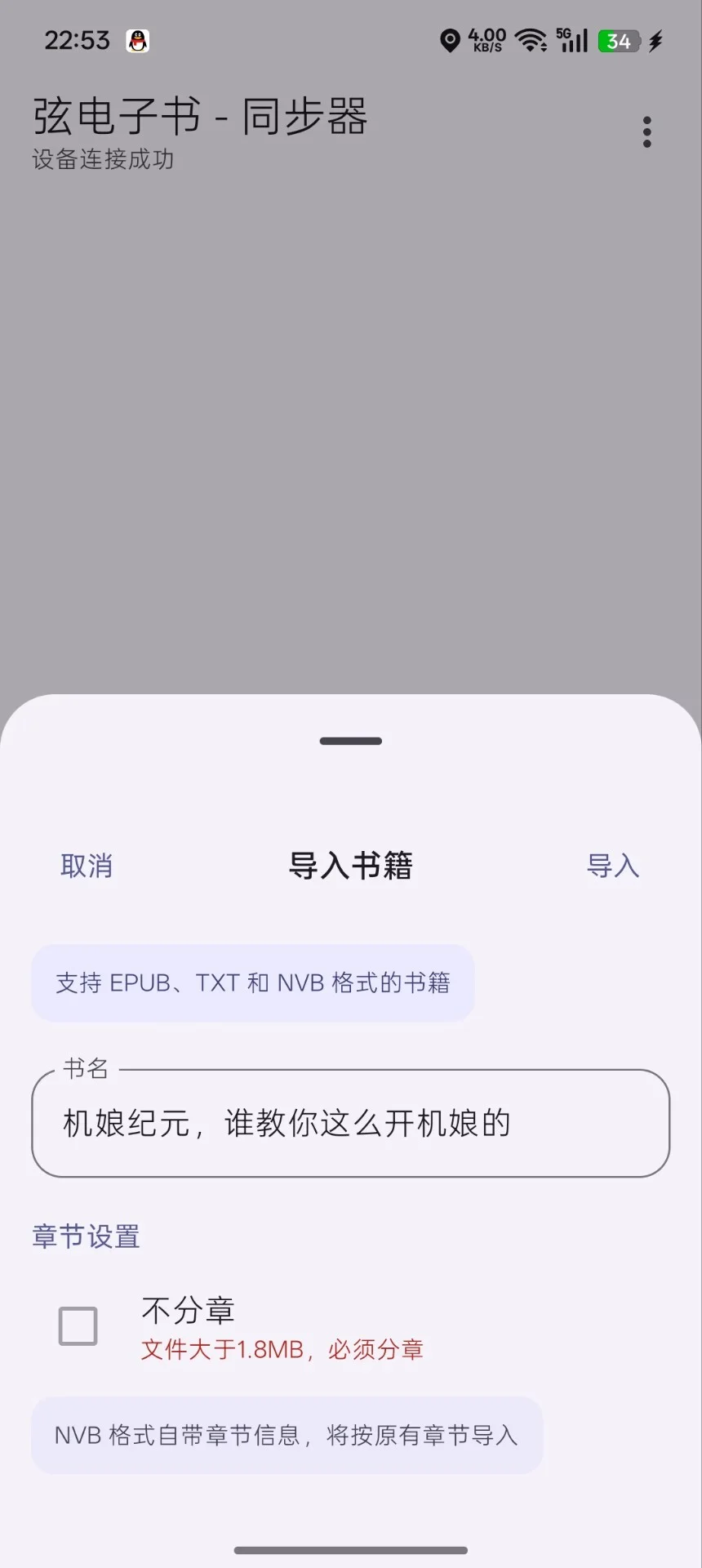The height and width of the screenshot is (1568, 702).
Task: Tap the EPUB、TXT 和 NVB format banner
Action: point(252,982)
